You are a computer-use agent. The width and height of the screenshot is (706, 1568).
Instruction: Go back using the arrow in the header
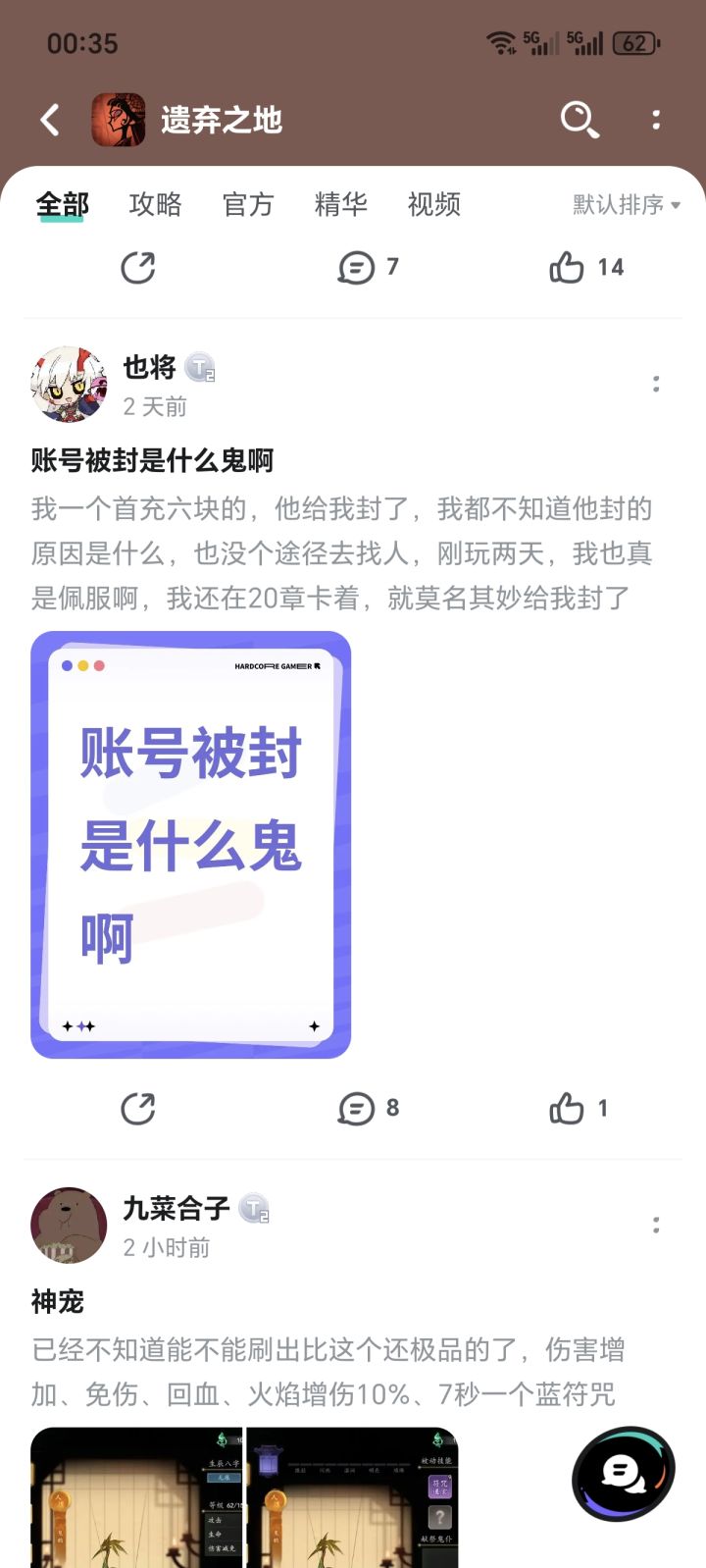(49, 119)
